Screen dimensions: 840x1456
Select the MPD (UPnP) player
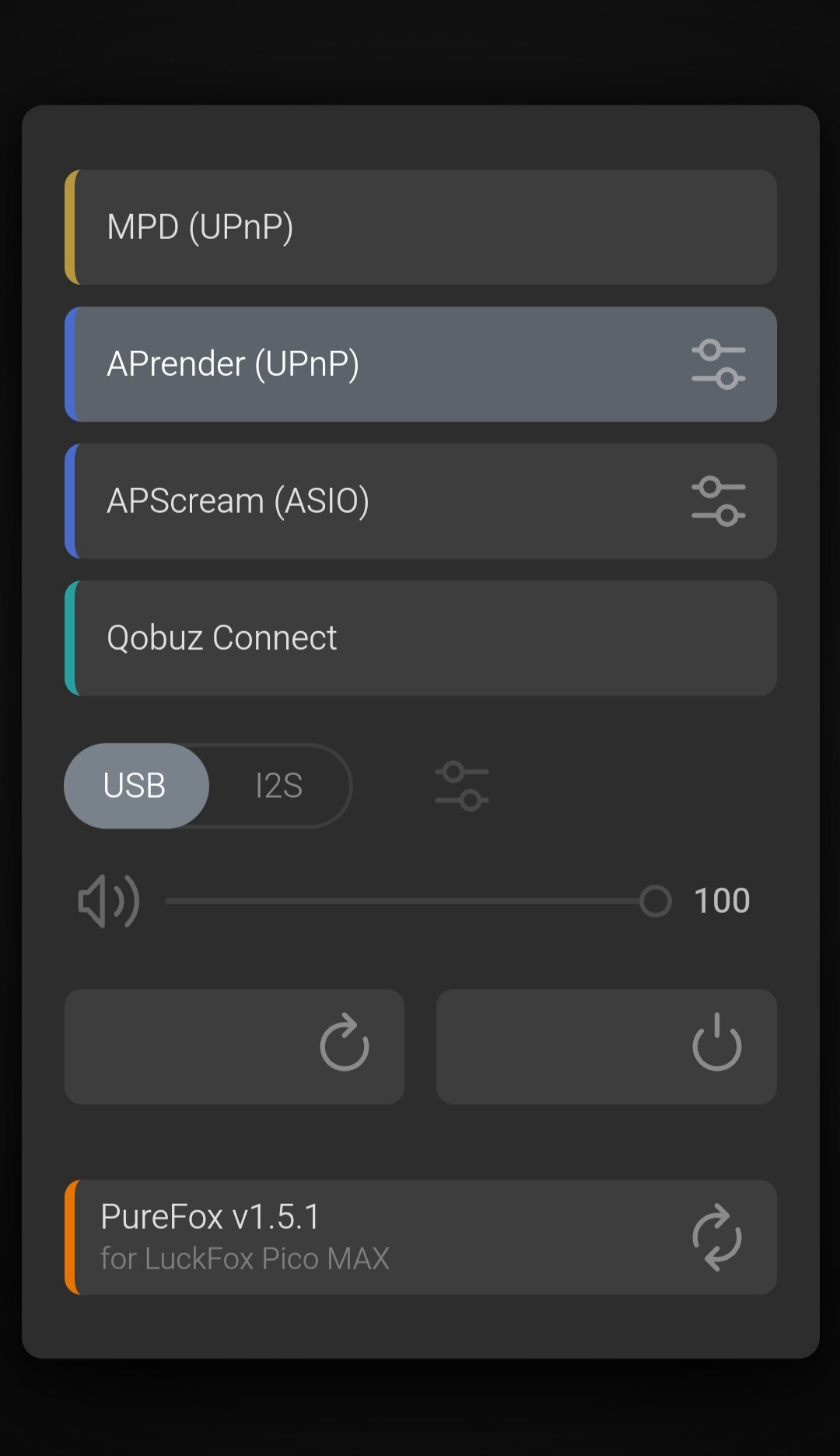pyautogui.click(x=420, y=227)
